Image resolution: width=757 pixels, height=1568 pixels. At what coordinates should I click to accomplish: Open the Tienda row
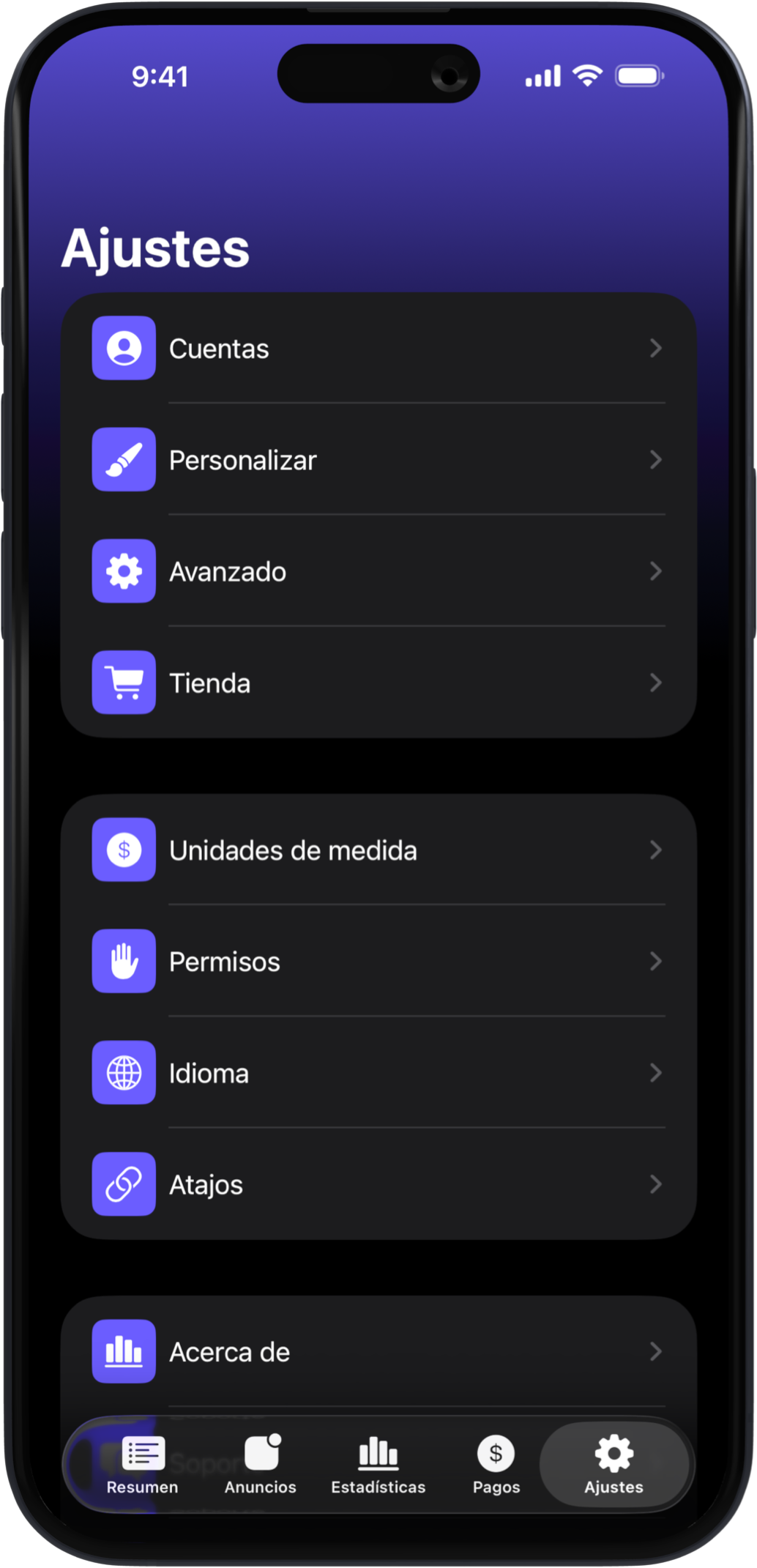pos(378,683)
